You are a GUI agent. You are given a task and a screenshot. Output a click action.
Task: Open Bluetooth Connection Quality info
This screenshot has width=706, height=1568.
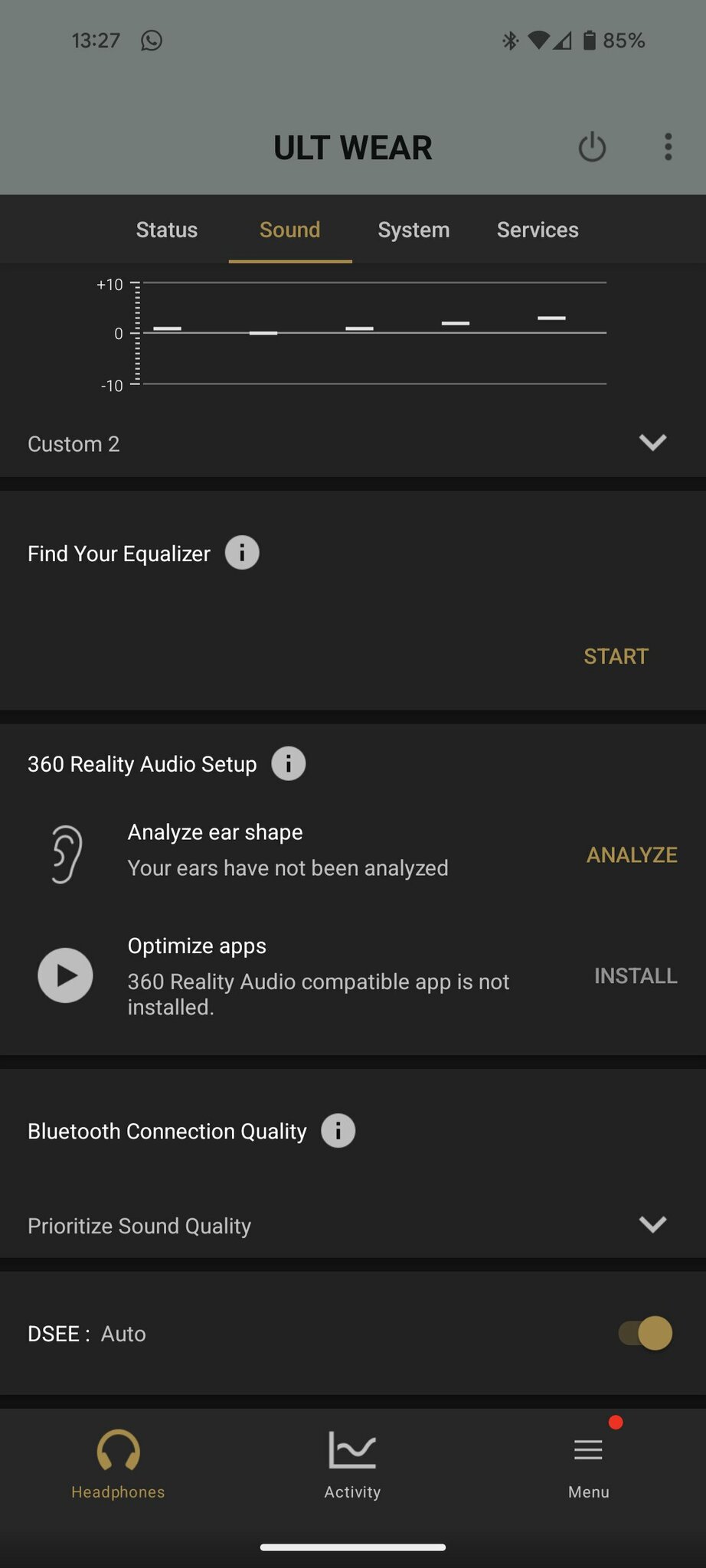(338, 1130)
